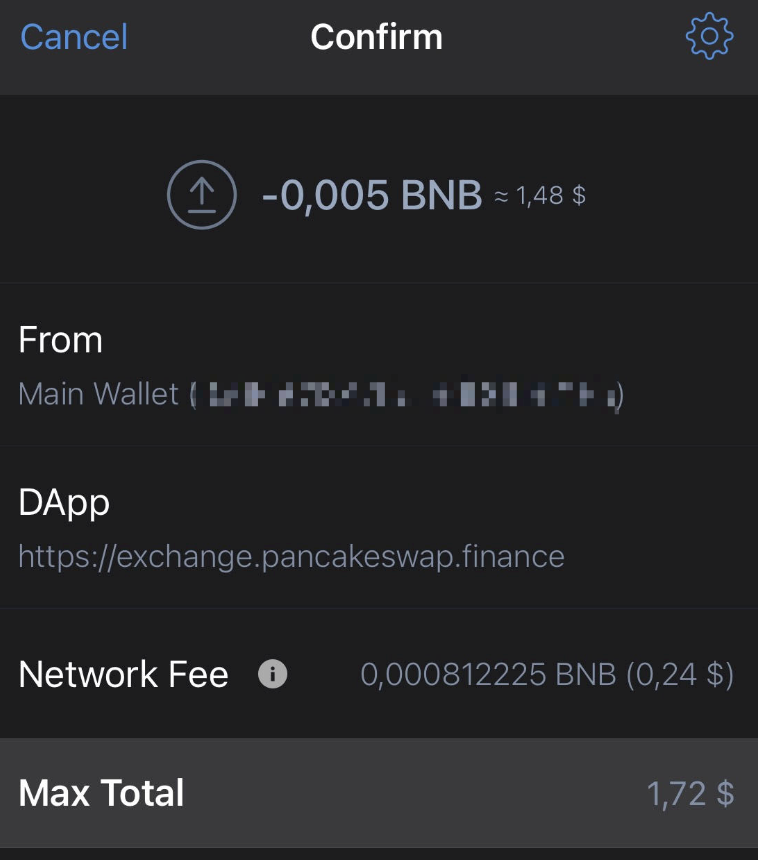View fee details using the info badge
This screenshot has height=860, width=758.
[x=271, y=674]
